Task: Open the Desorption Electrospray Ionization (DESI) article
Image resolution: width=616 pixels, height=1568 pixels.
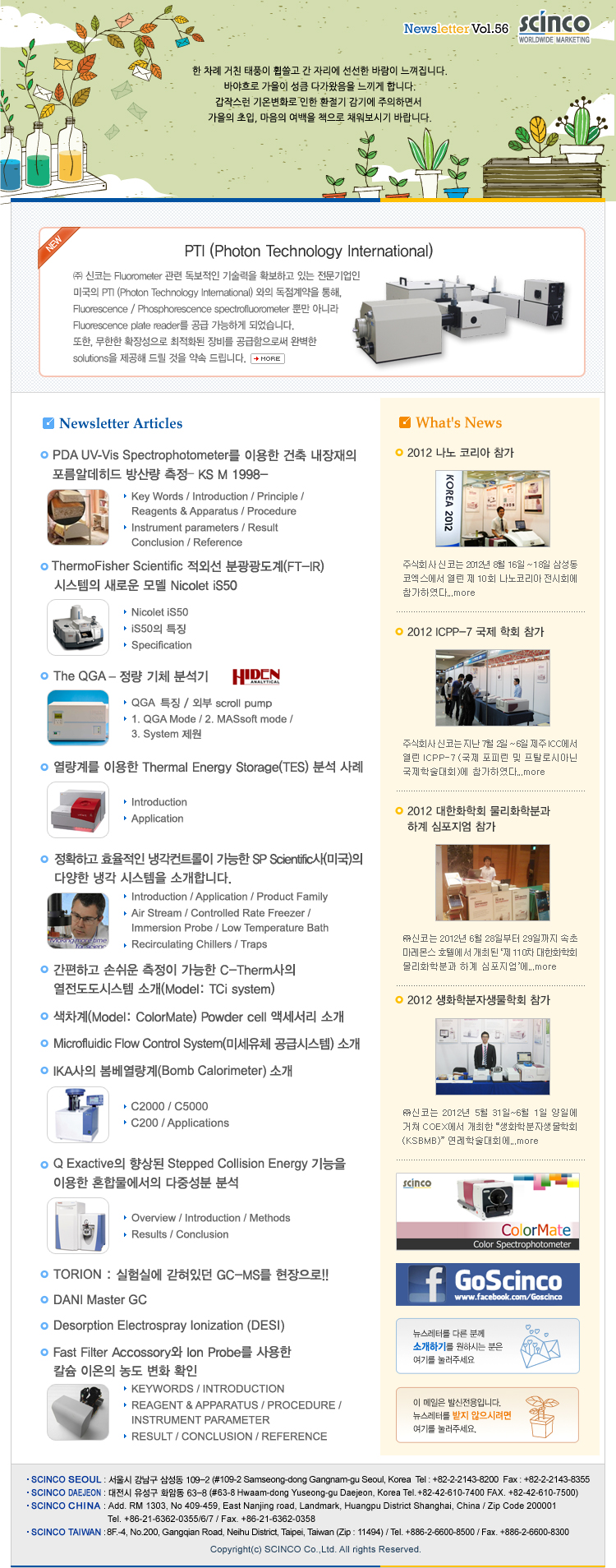Action: (x=168, y=1326)
